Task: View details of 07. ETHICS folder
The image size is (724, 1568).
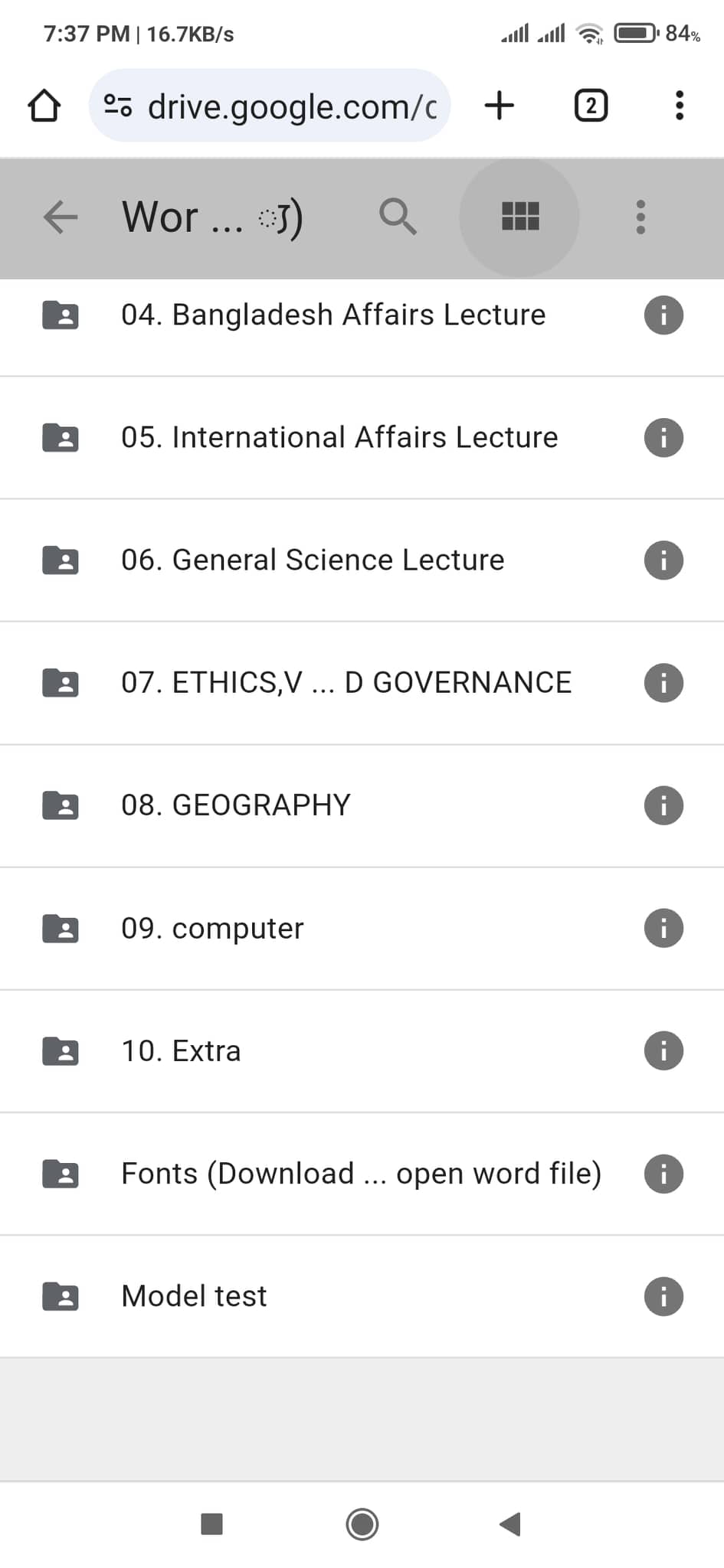Action: click(663, 683)
